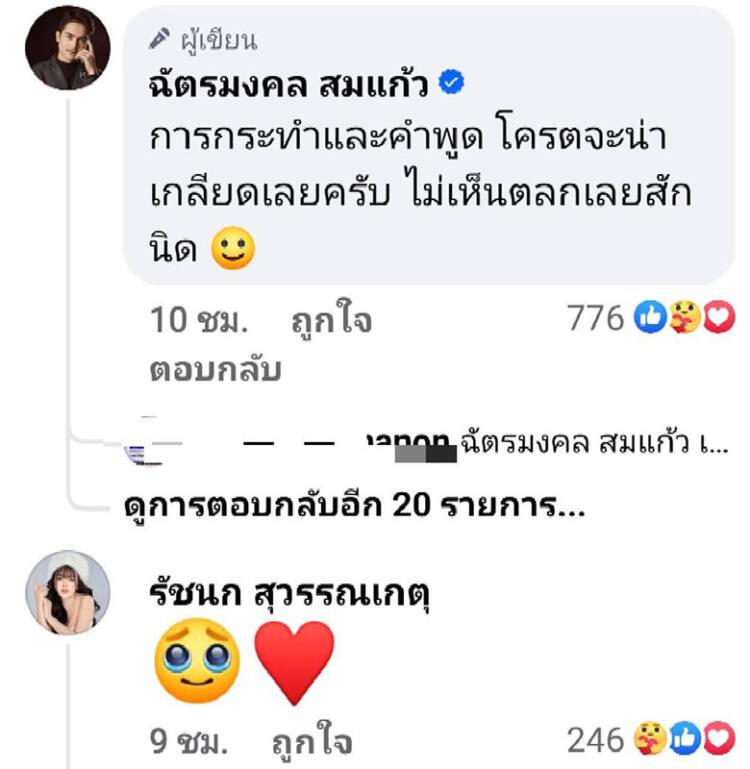Image resolution: width=750 pixels, height=769 pixels.
Task: Open รัชนก สุวรรณเกตุ profile picture
Action: (x=67, y=592)
